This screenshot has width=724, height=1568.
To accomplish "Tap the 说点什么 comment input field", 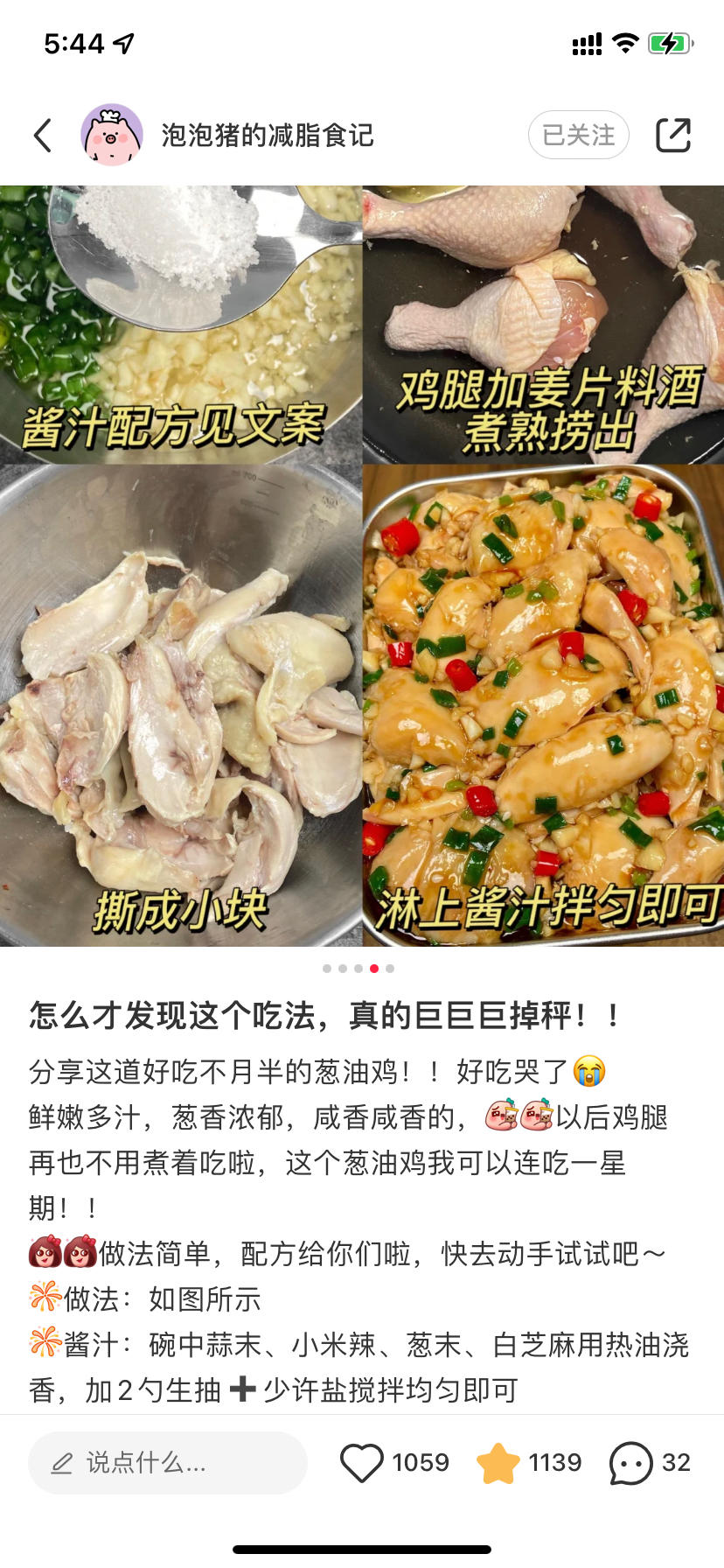I will [x=168, y=1462].
